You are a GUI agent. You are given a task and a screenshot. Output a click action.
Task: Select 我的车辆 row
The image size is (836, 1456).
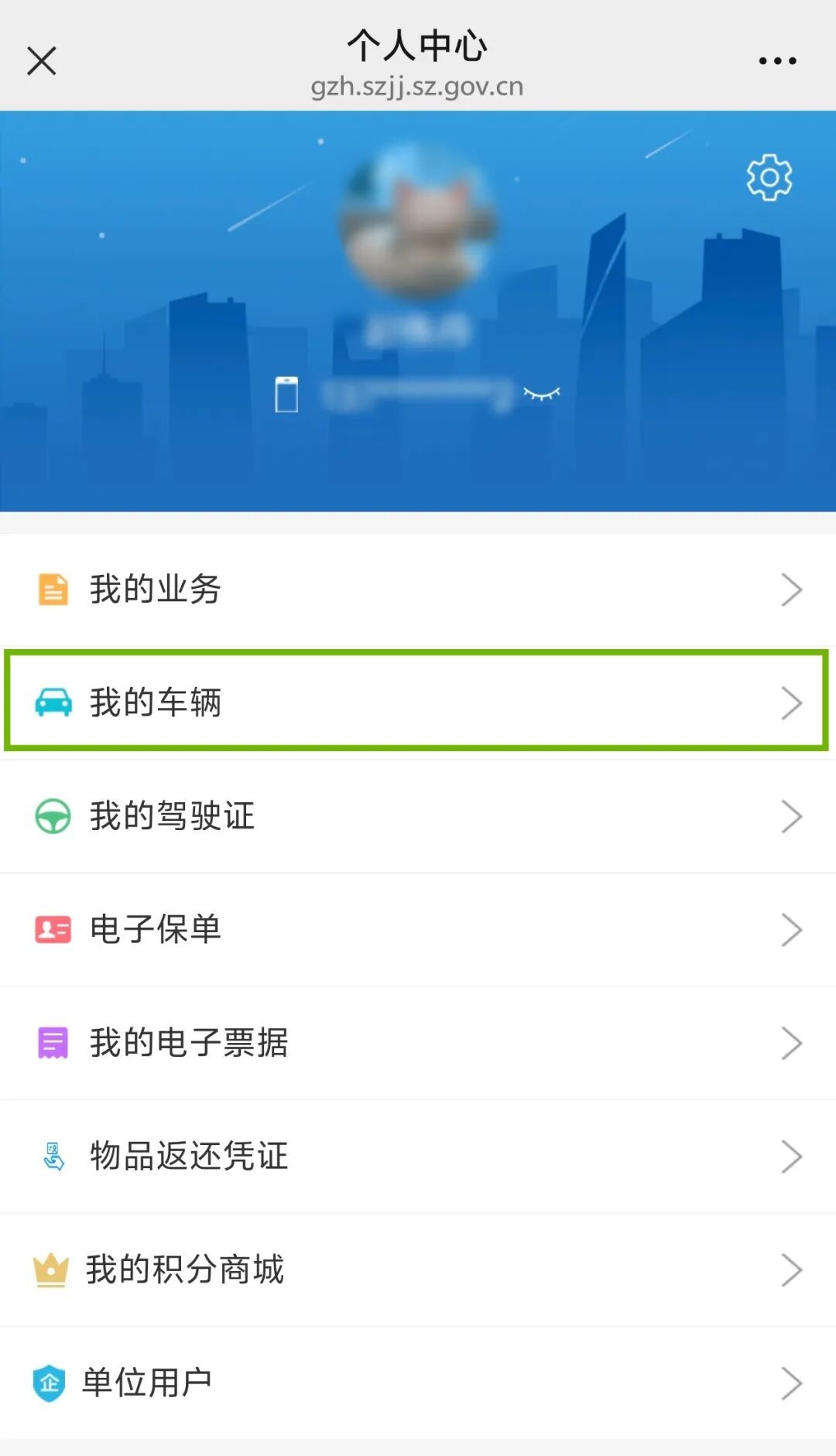coord(418,702)
